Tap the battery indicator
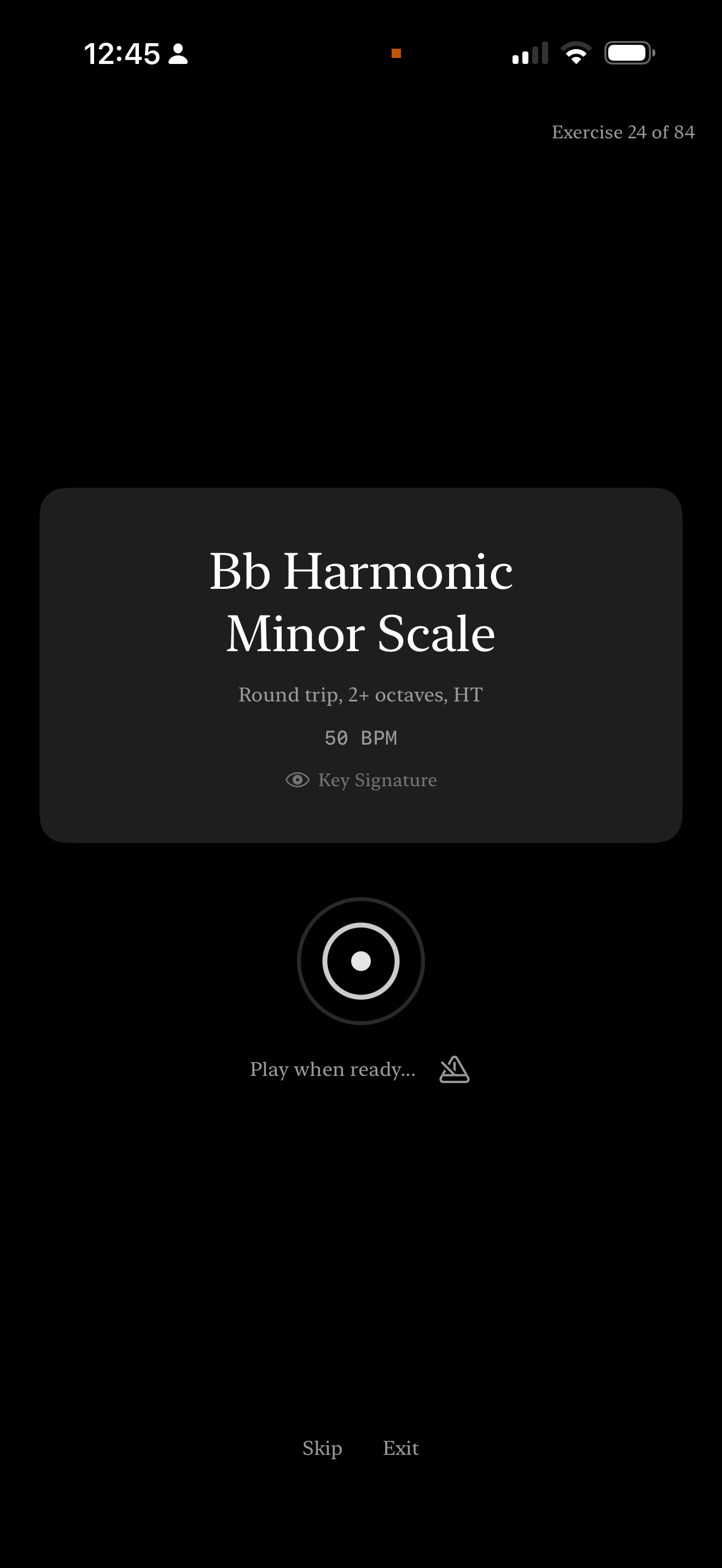Screen dimensions: 722x1568 [x=628, y=53]
